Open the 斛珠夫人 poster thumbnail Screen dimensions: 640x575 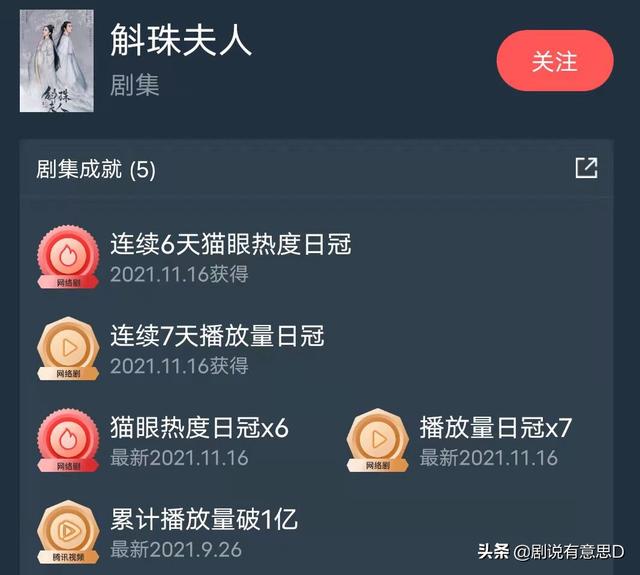pos(56,61)
